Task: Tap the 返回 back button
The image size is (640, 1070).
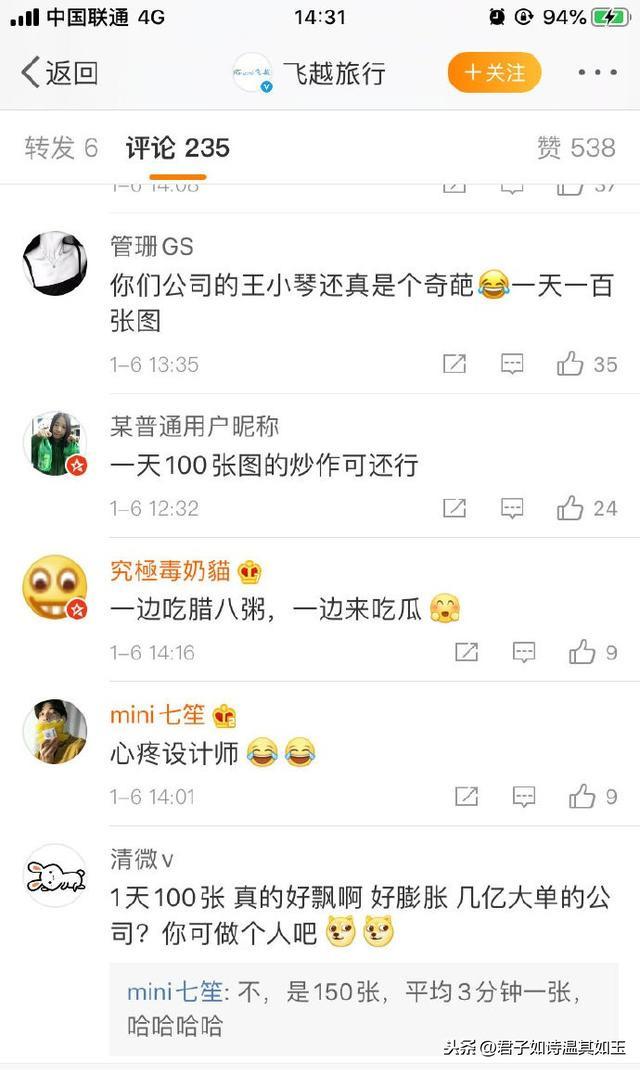Action: pos(60,73)
